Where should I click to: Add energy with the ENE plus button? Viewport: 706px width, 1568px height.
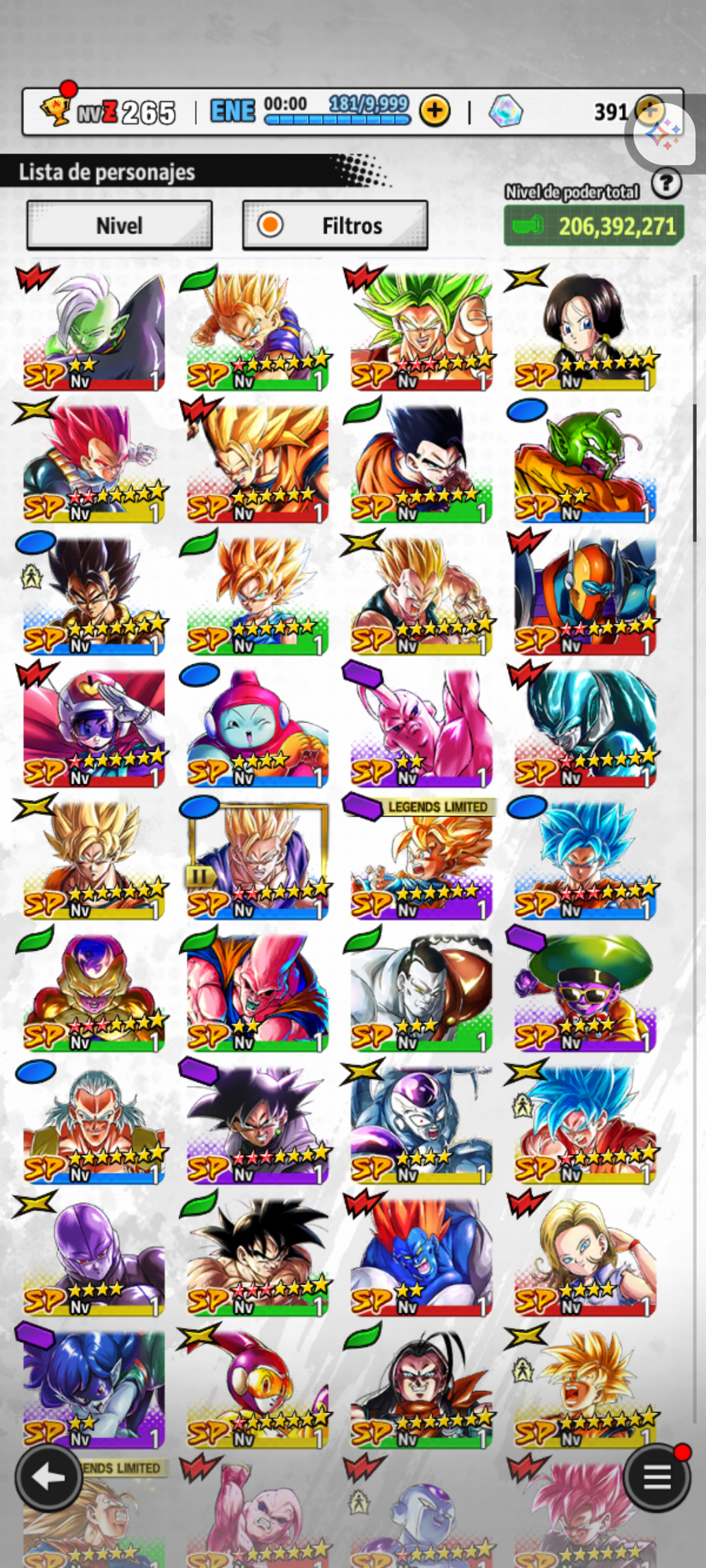pyautogui.click(x=435, y=111)
